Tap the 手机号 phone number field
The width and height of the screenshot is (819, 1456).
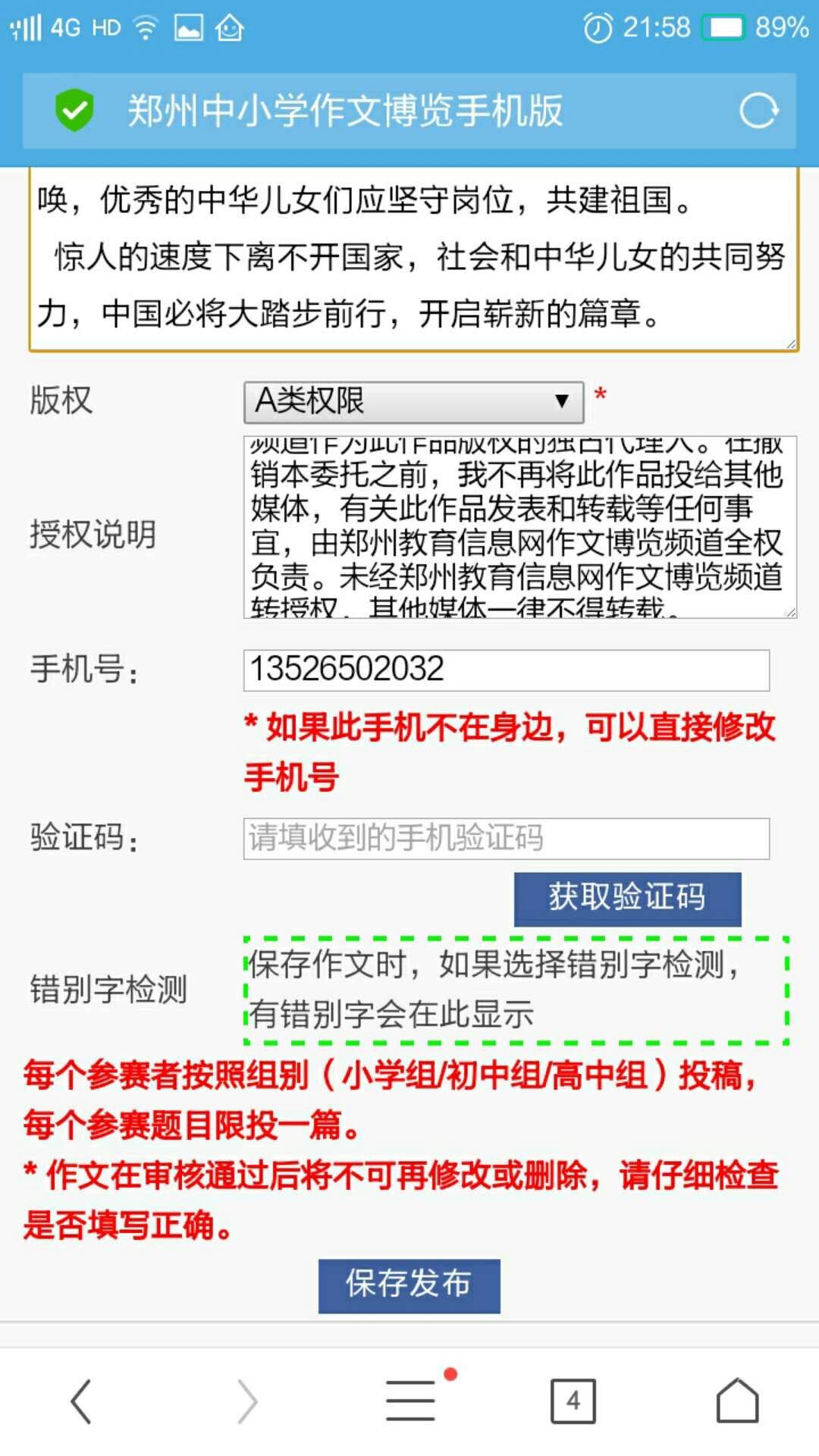pos(506,670)
